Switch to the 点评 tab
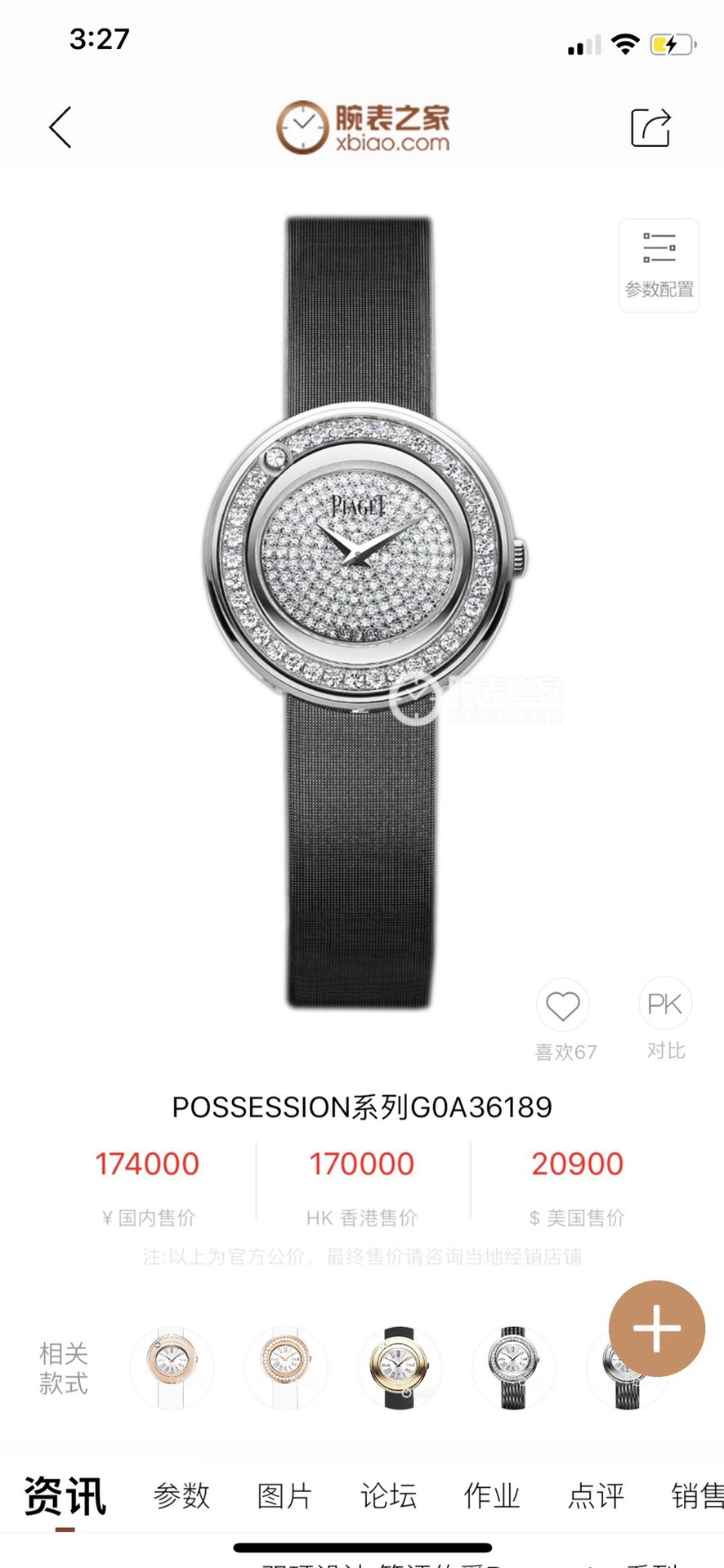The width and height of the screenshot is (724, 1568). pos(596,1496)
